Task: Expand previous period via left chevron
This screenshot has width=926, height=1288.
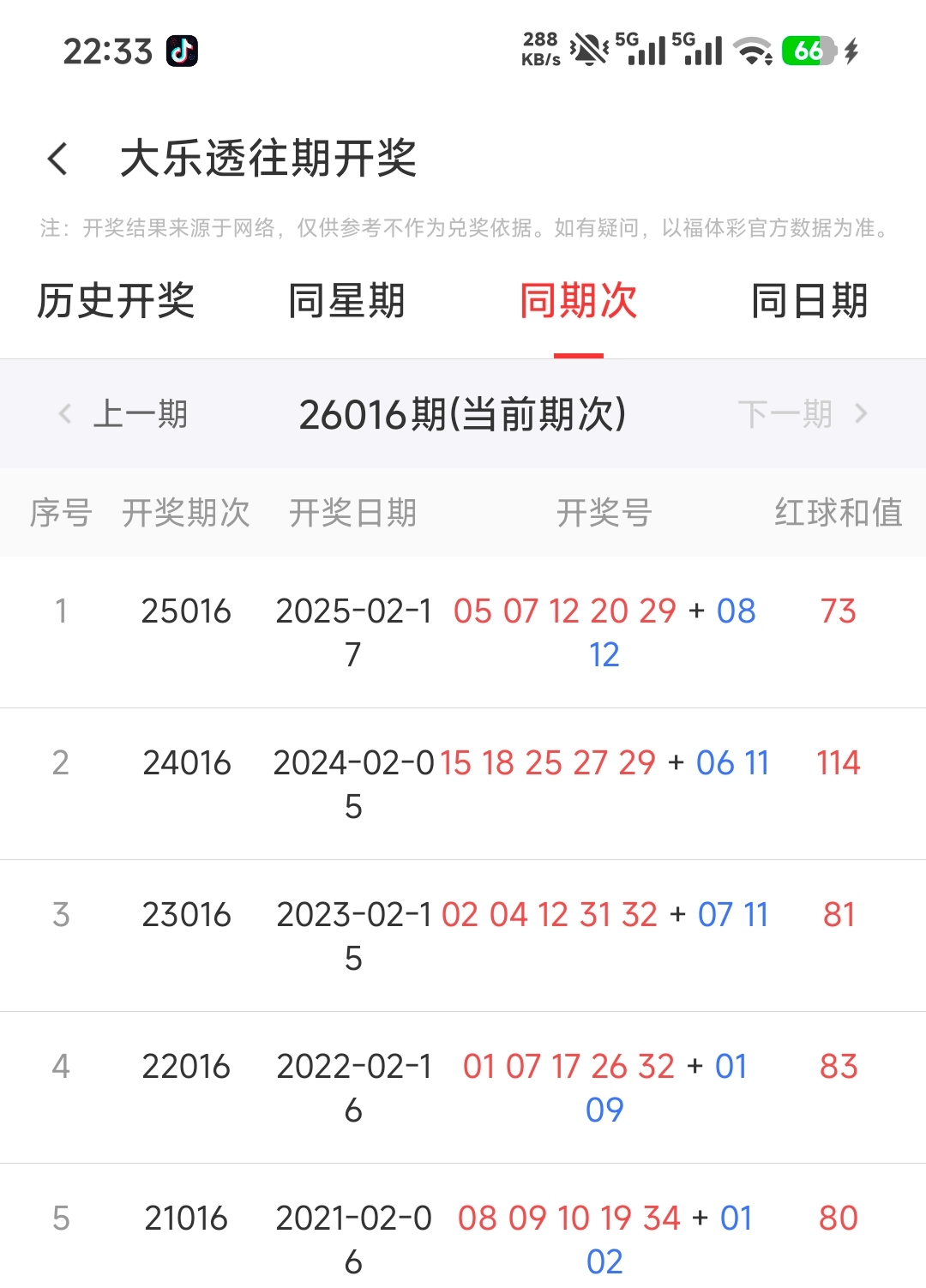Action: pos(64,414)
